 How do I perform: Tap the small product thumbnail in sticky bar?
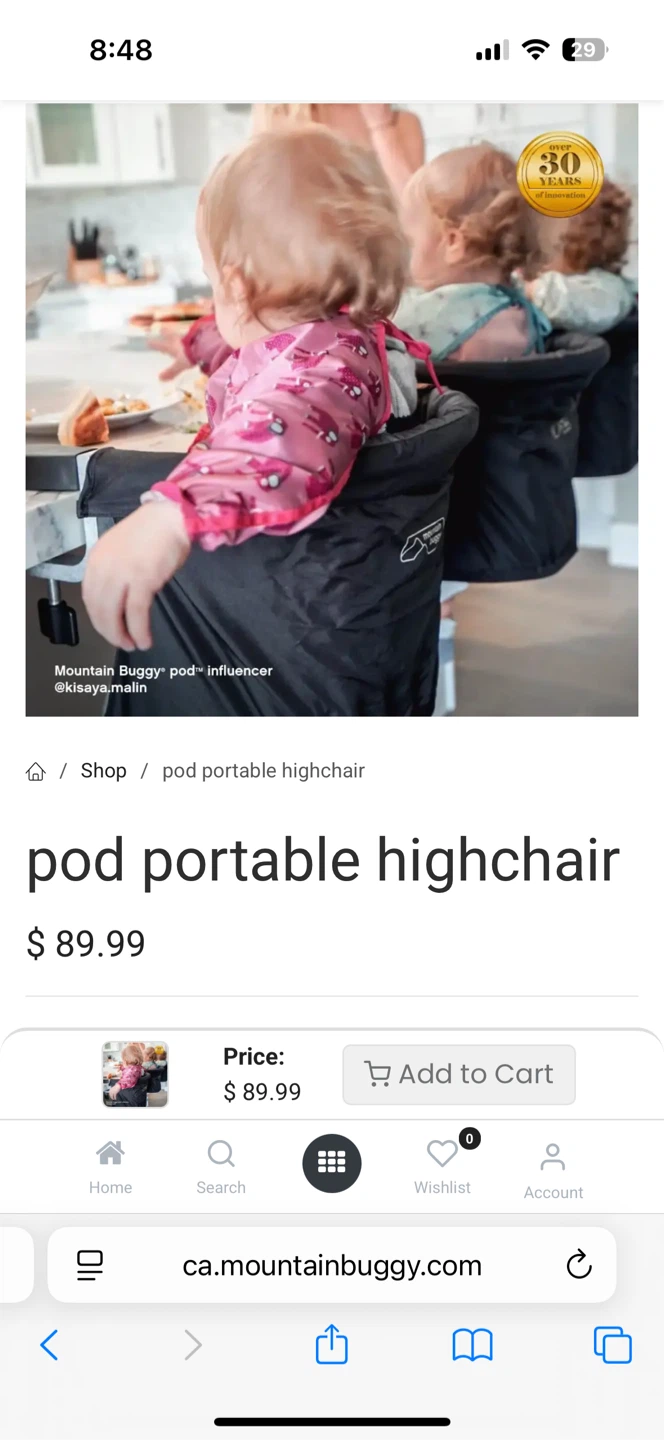(x=135, y=1074)
